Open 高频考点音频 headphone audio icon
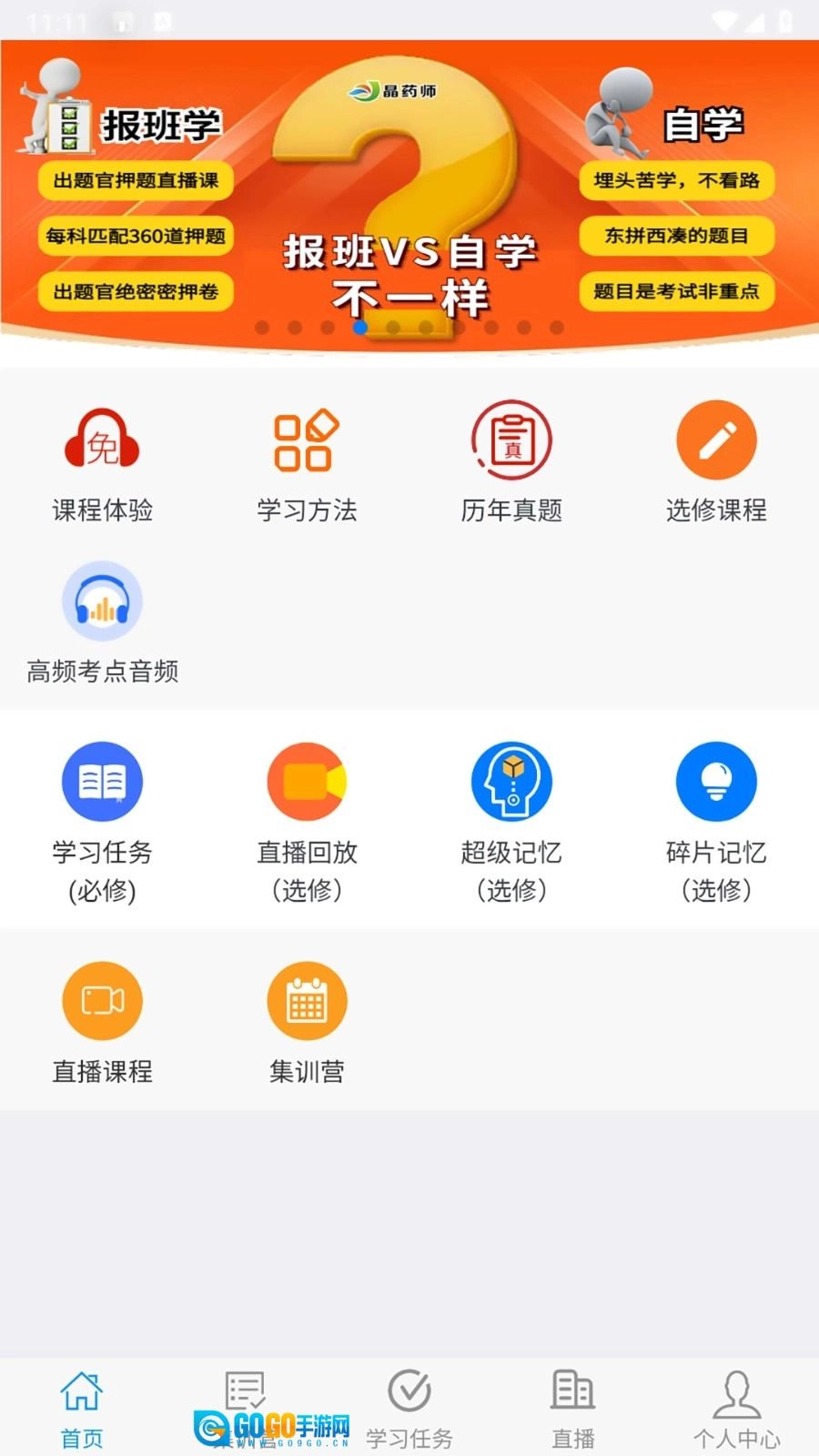 tap(102, 601)
